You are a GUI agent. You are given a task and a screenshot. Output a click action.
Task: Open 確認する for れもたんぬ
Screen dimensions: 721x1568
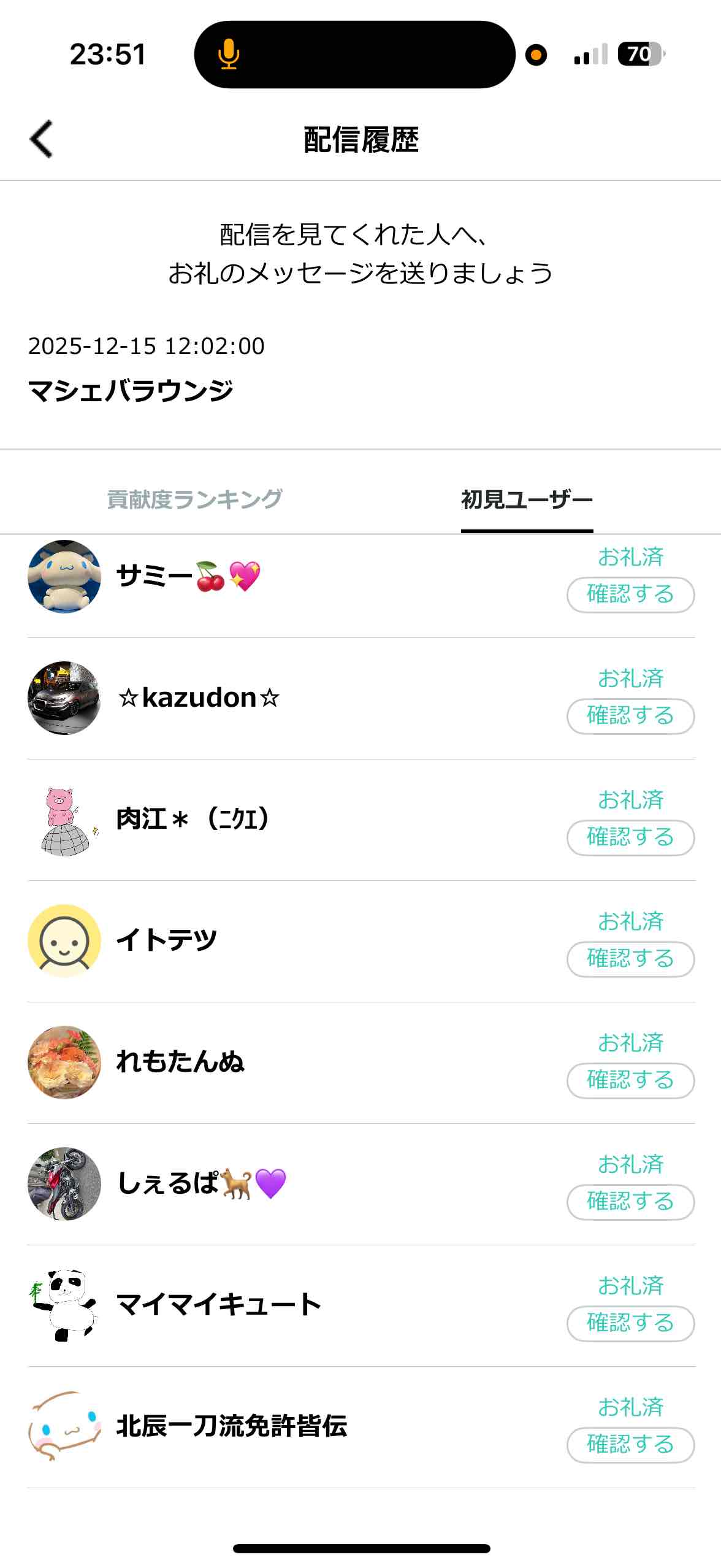(630, 1080)
